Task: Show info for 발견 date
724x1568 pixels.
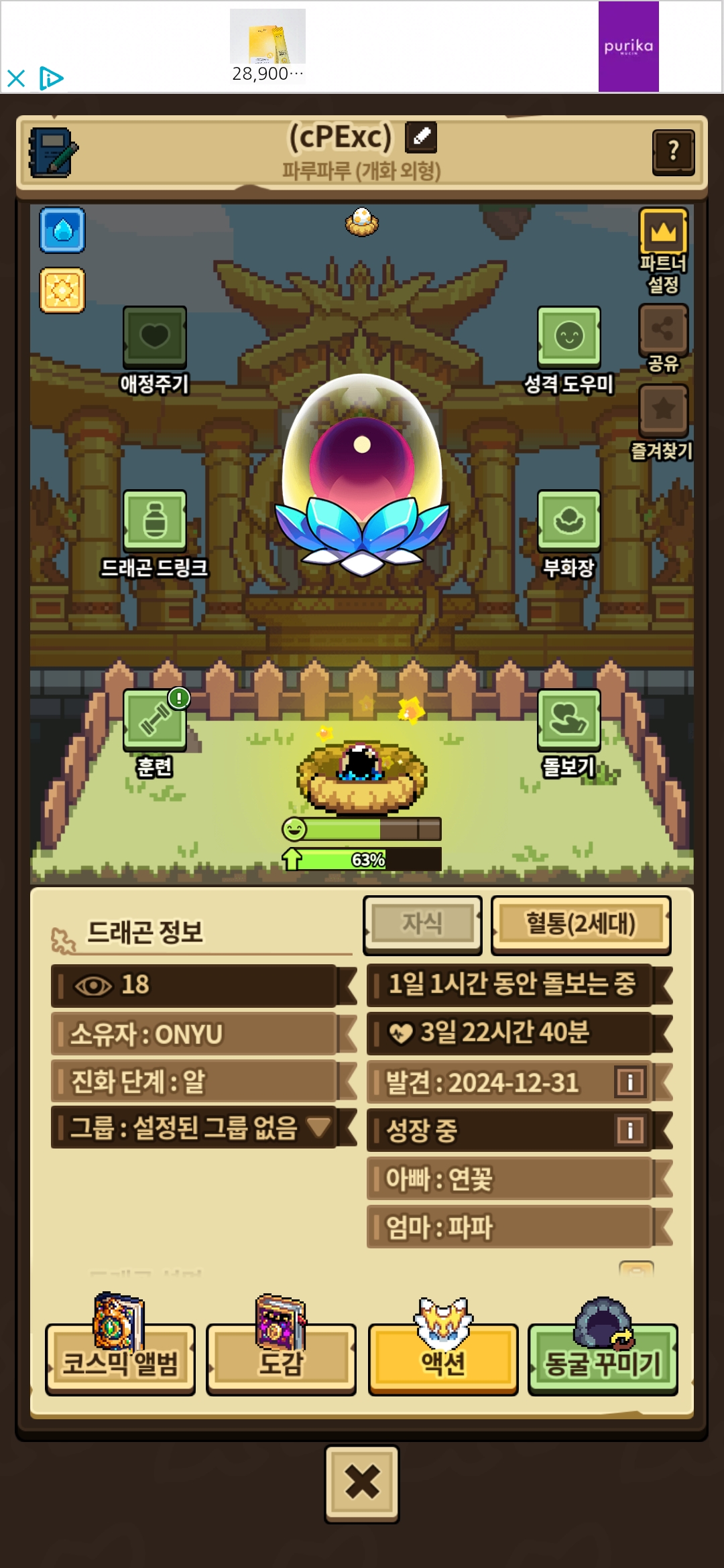Action: pos(629,1082)
